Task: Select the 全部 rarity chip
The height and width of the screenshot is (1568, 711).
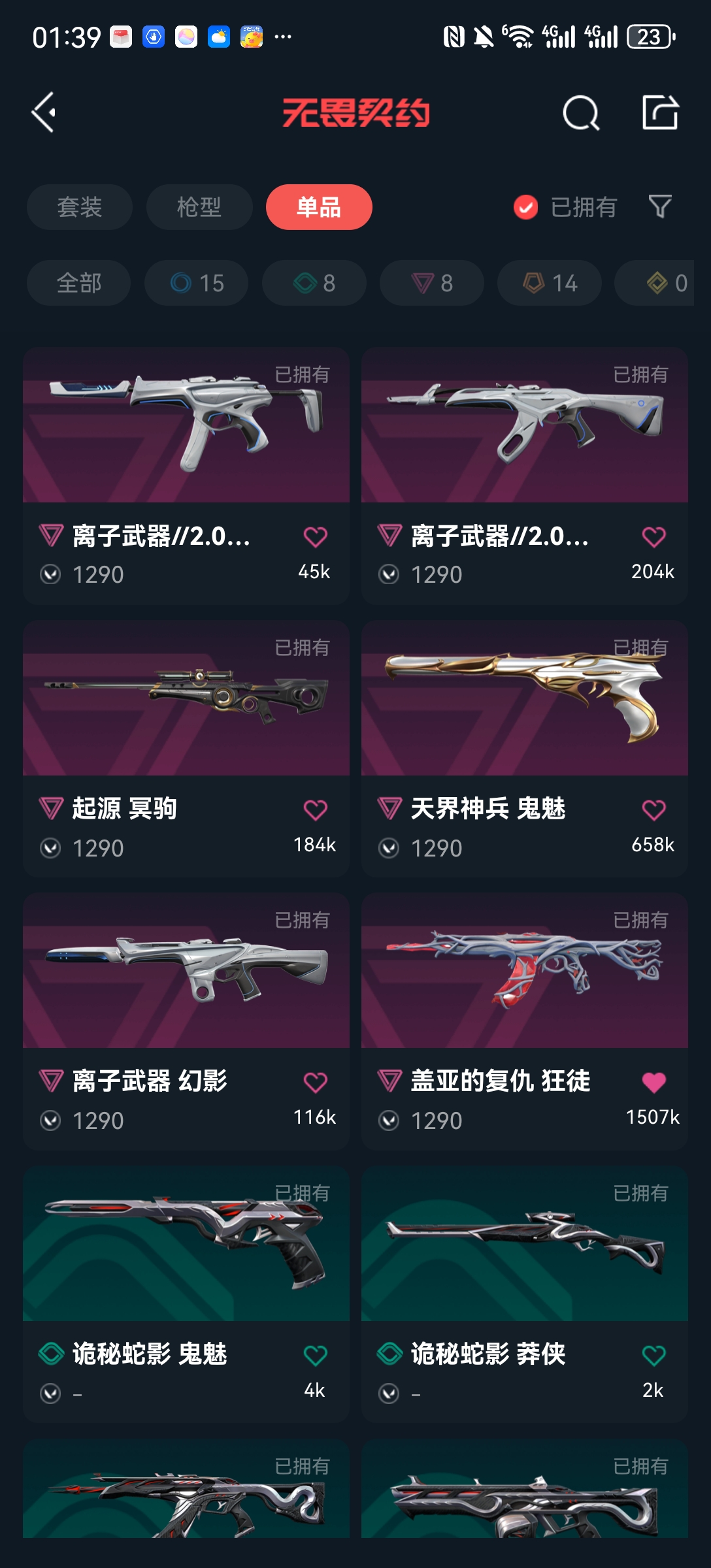Action: pos(78,283)
